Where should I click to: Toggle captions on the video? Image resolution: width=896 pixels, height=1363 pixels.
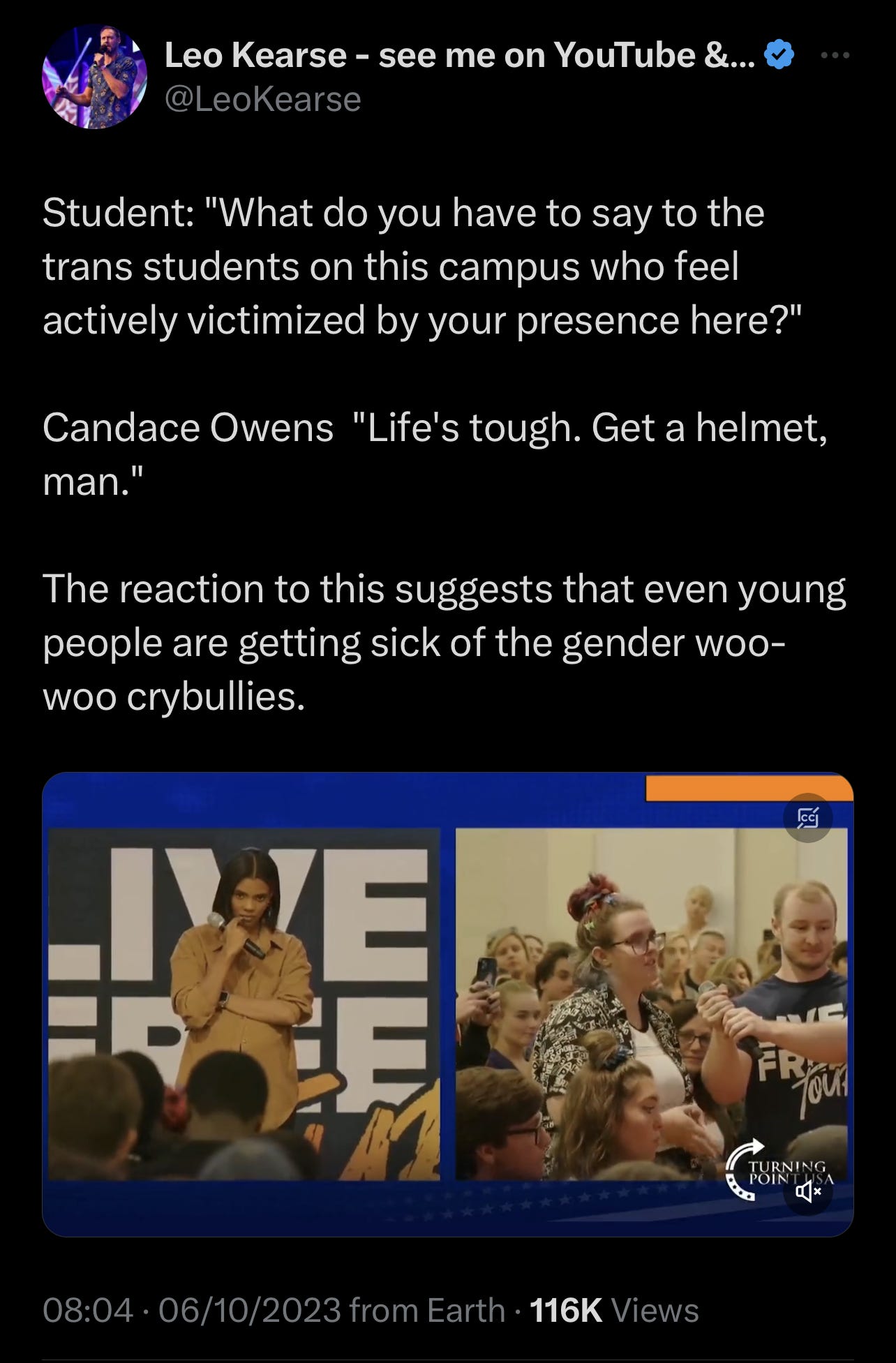[x=807, y=817]
